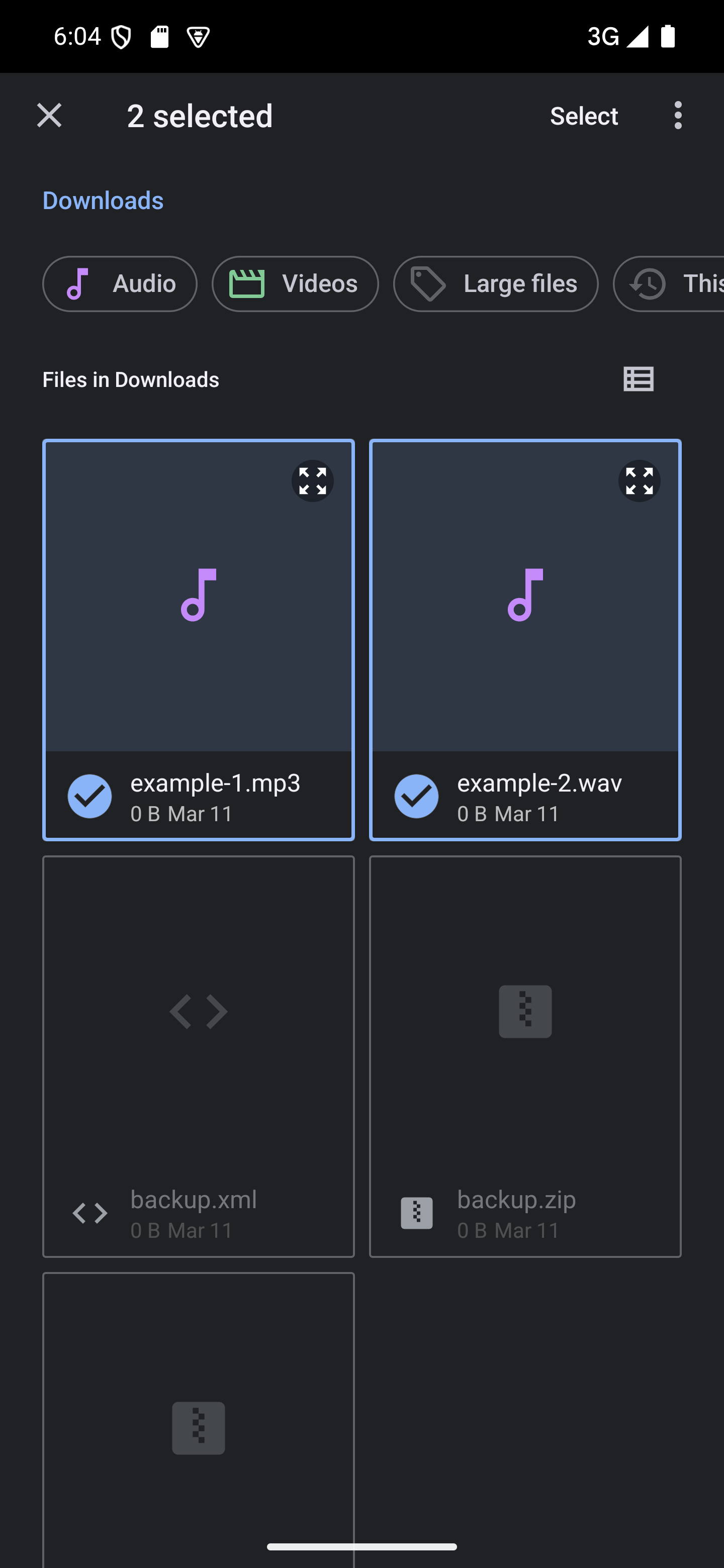Deselect example-2.wav checkmark
This screenshot has width=724, height=1568.
416,796
